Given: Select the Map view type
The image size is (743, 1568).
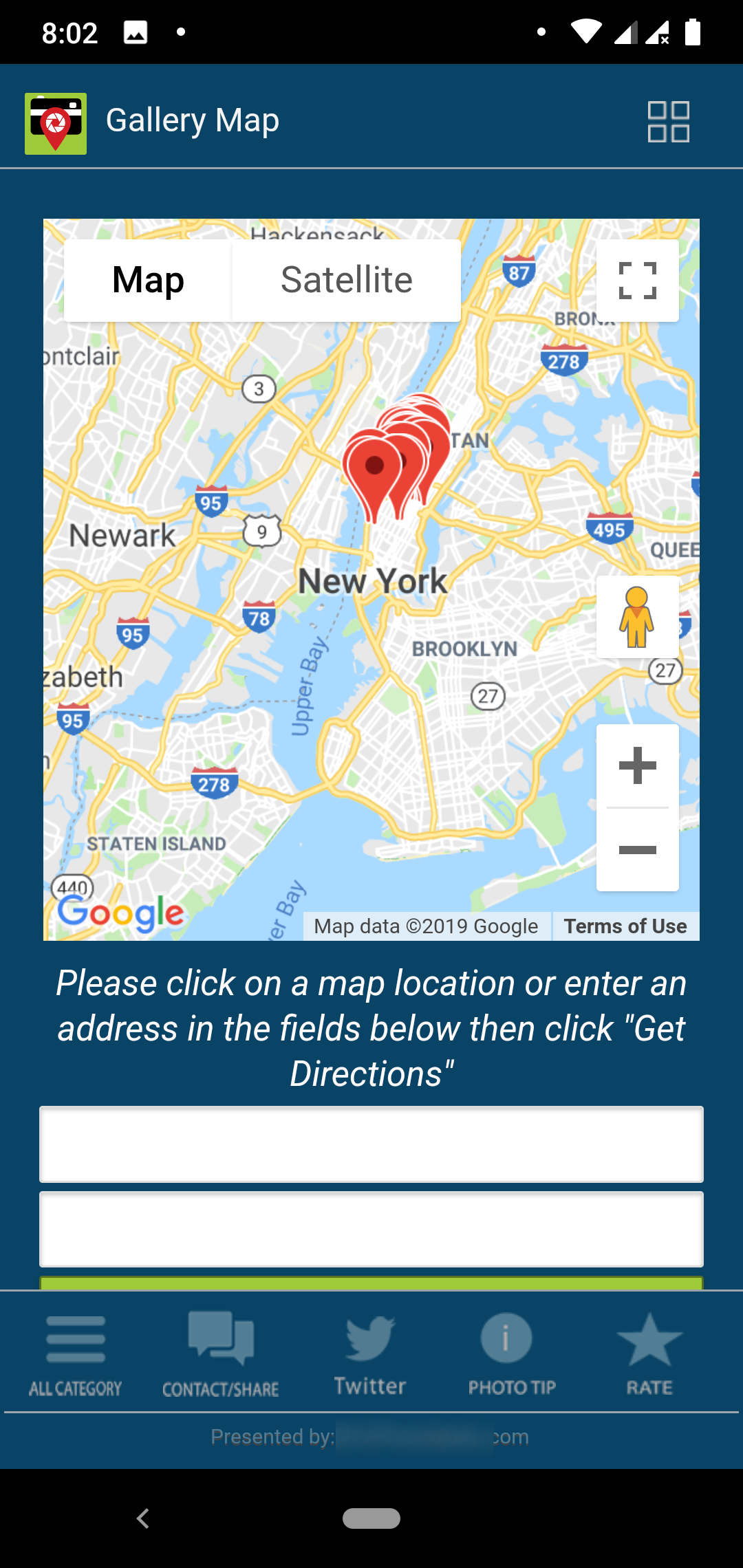Looking at the screenshot, I should pyautogui.click(x=148, y=280).
